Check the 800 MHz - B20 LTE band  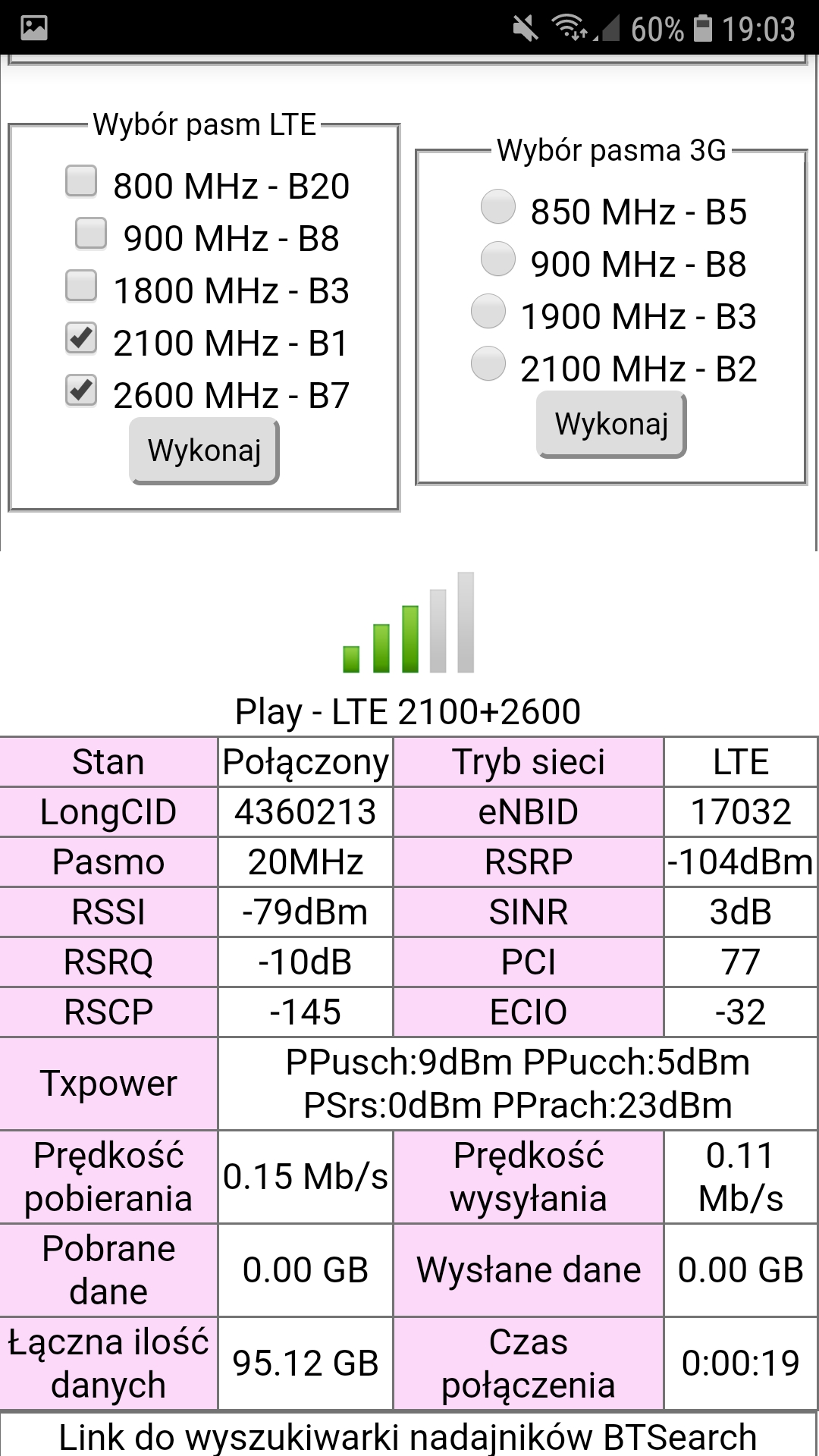coord(81,181)
